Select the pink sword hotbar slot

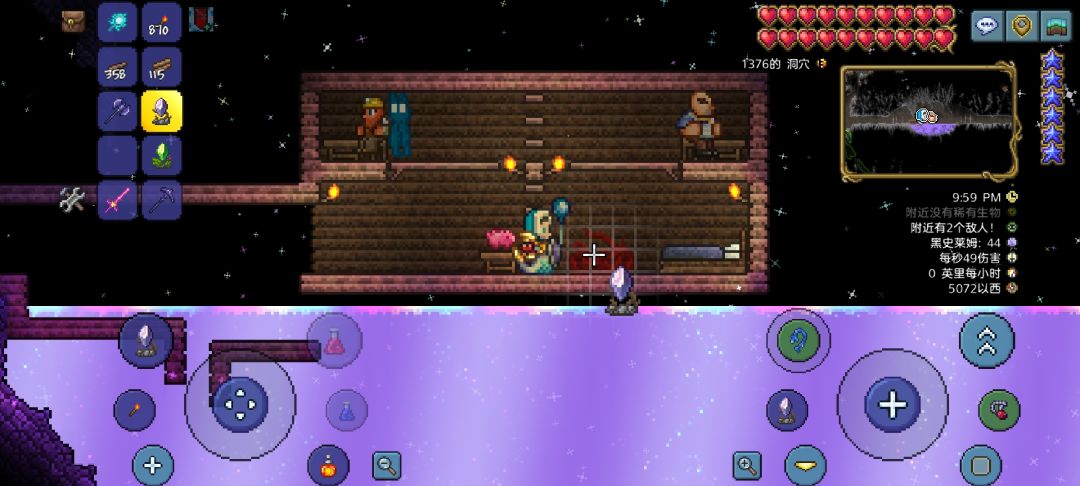point(118,200)
